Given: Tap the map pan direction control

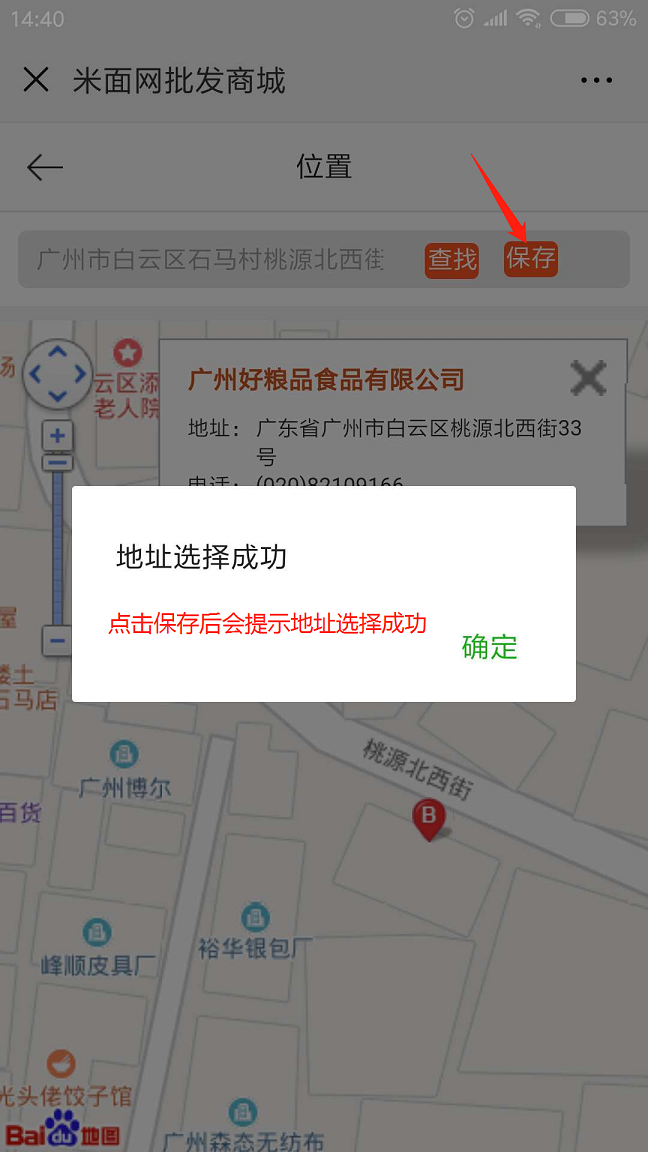Looking at the screenshot, I should 58,374.
